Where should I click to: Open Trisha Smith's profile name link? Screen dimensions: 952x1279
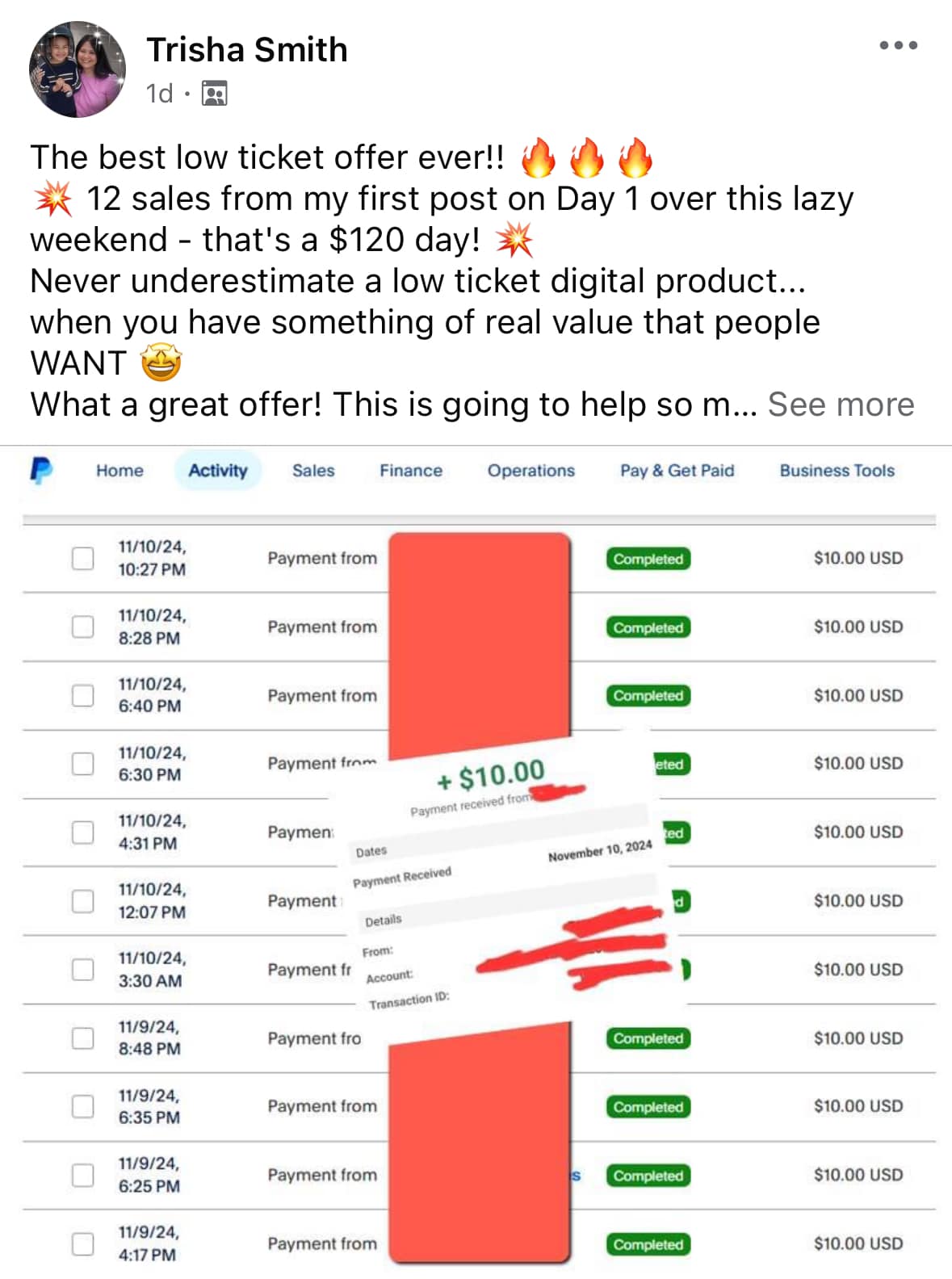(246, 50)
